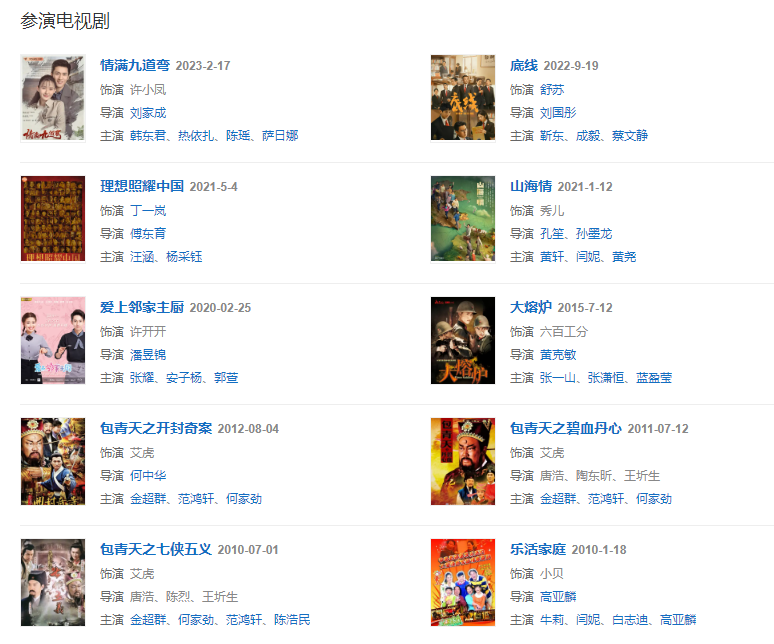View director 刘家成's page
Screen dimensions: 774x644
point(148,113)
